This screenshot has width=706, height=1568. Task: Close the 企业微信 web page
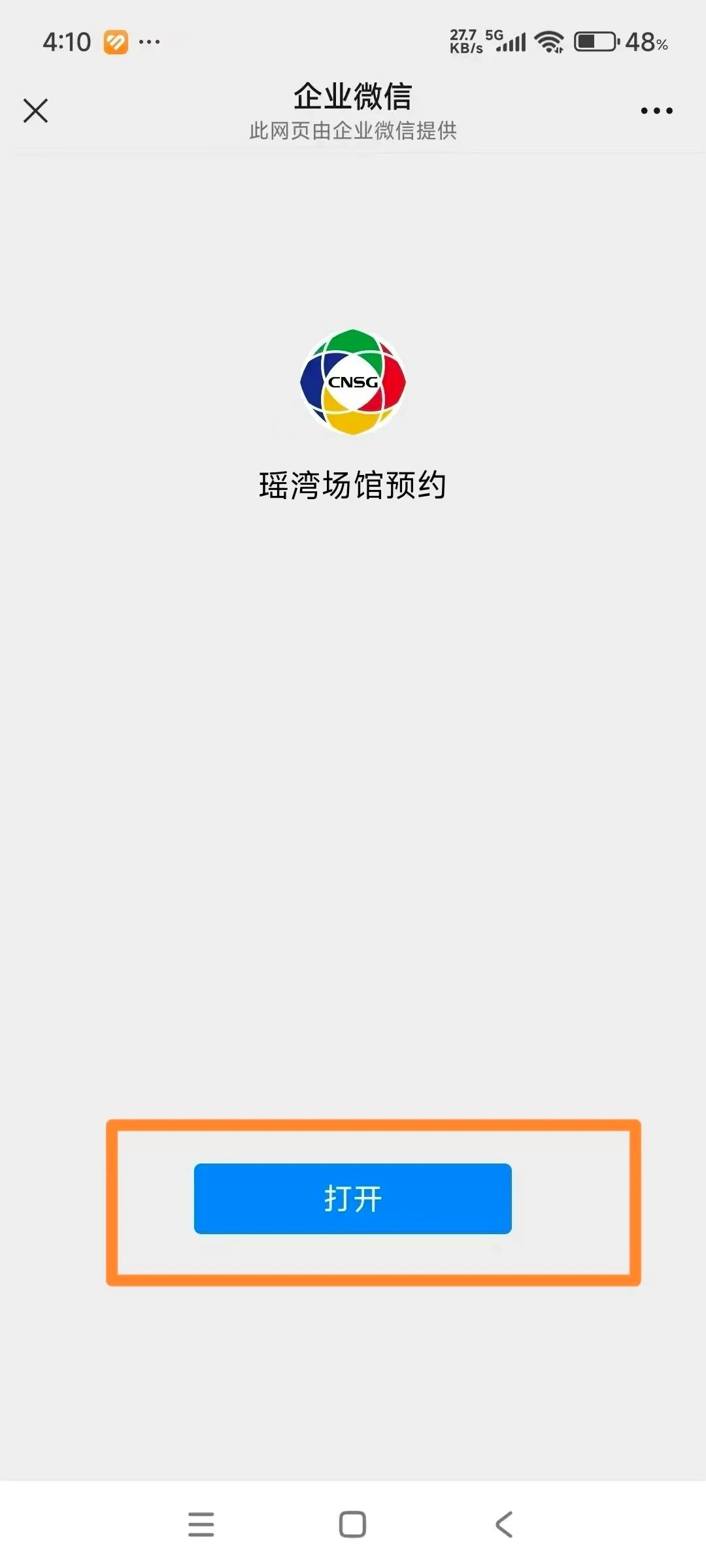point(36,110)
